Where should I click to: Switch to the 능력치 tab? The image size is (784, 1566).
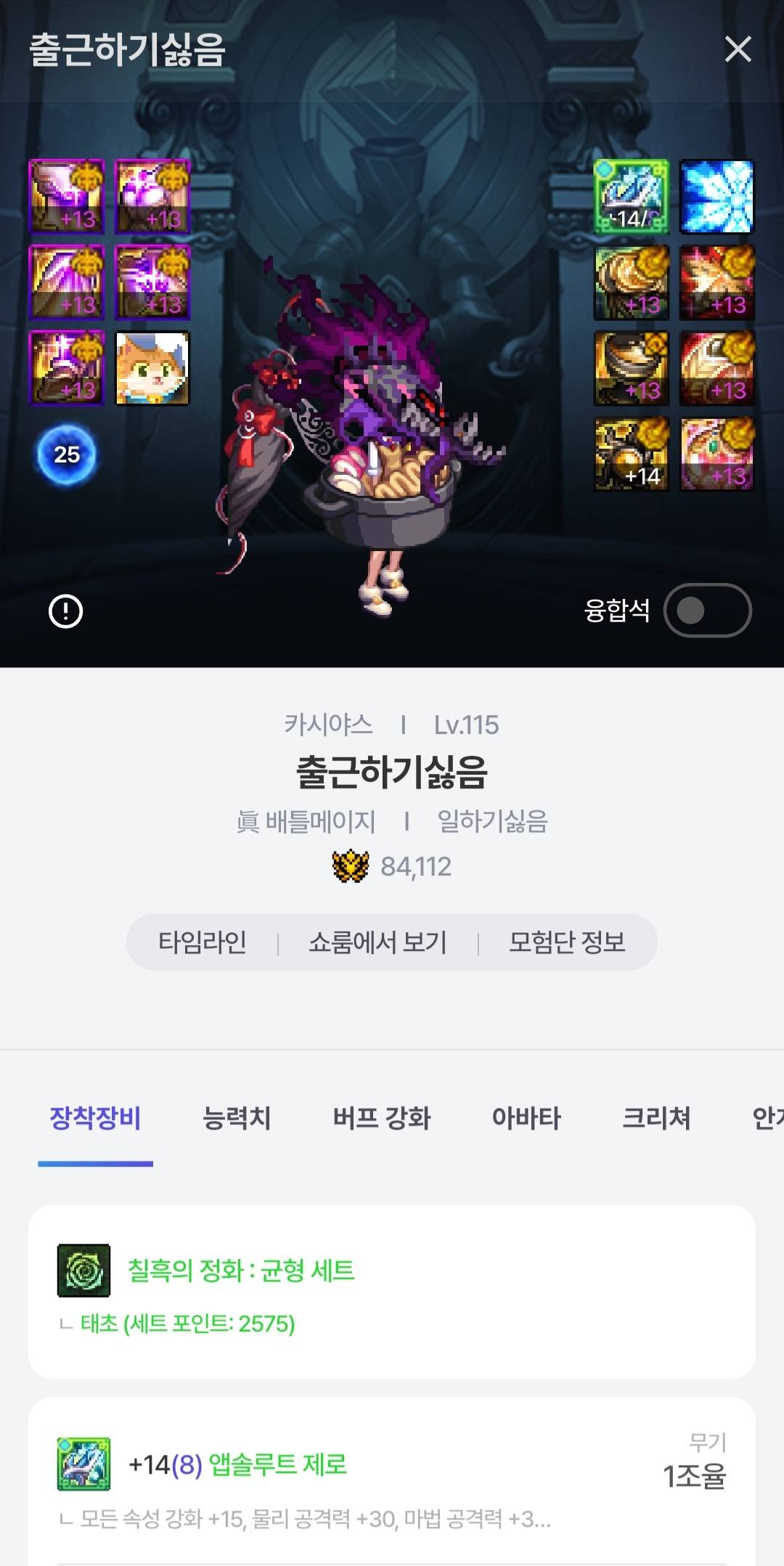pos(237,1118)
